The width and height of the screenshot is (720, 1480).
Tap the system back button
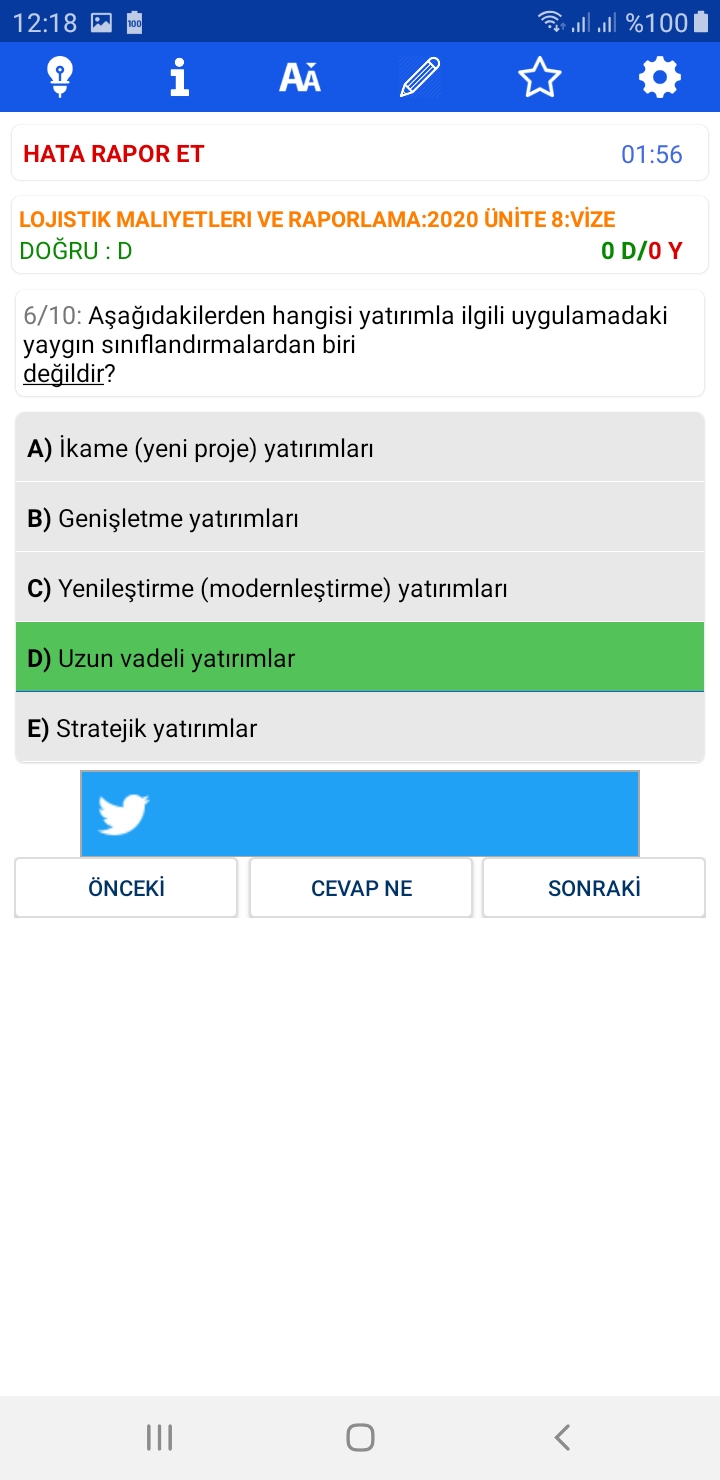(x=562, y=1438)
